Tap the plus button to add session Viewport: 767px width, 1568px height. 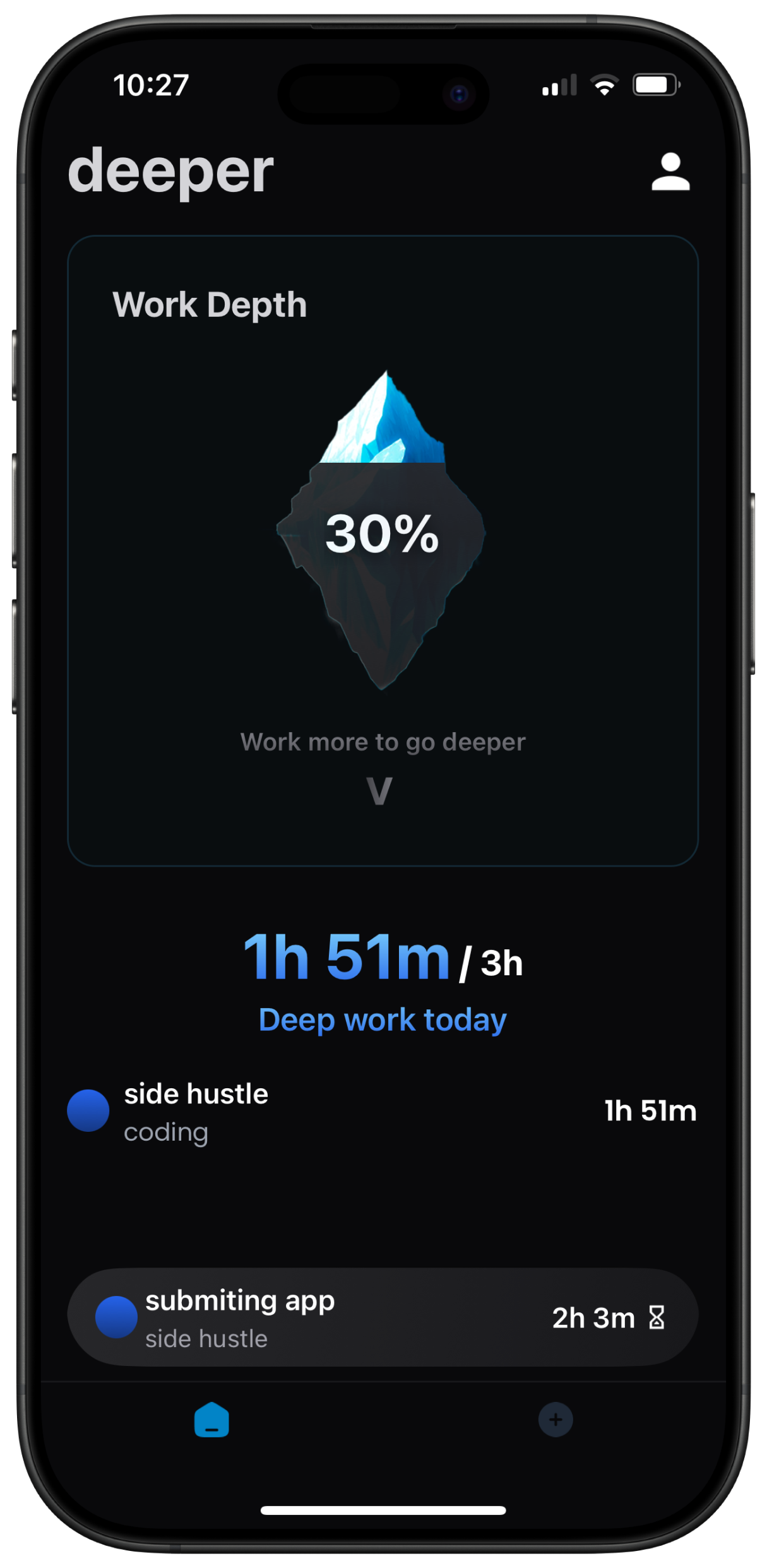pyautogui.click(x=555, y=1420)
